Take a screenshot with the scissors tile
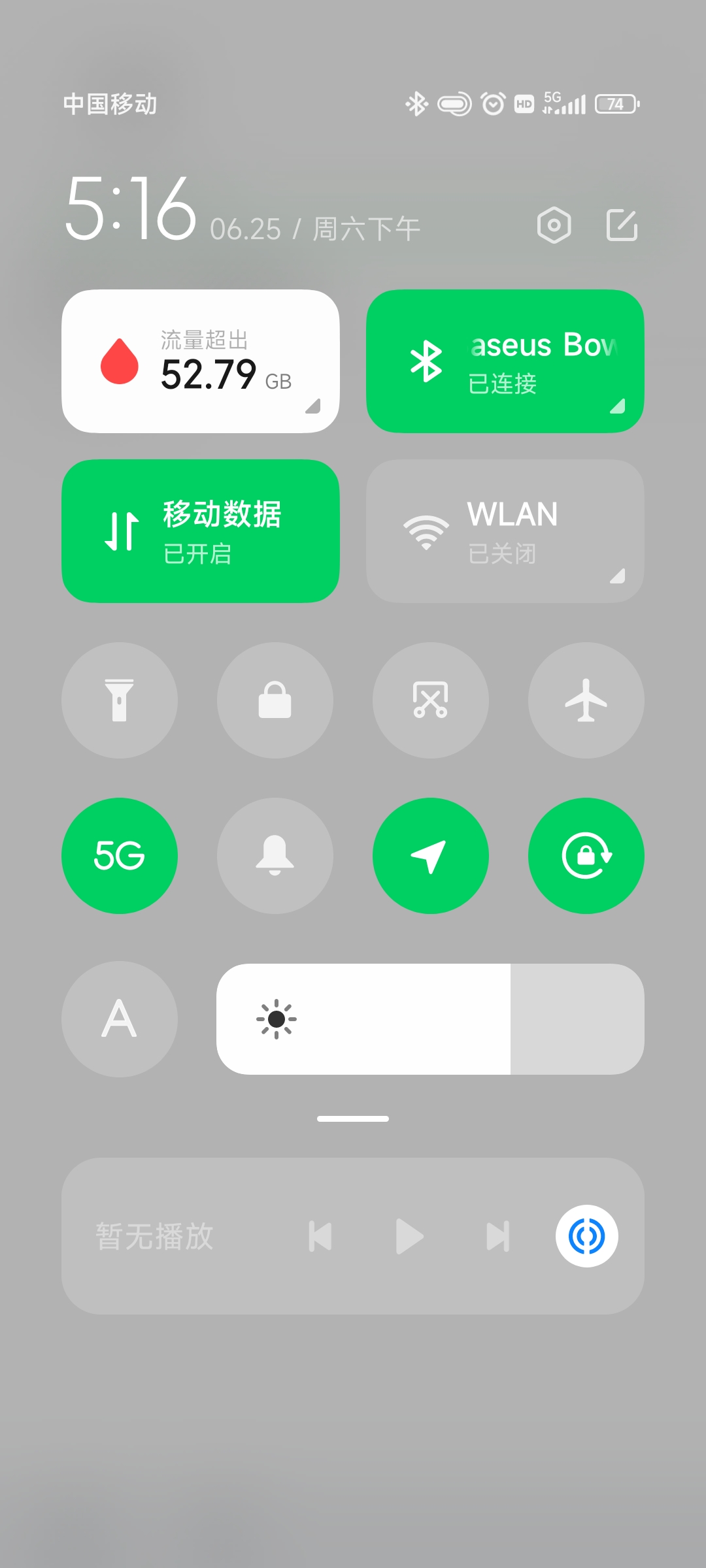This screenshot has width=706, height=1568. (431, 700)
